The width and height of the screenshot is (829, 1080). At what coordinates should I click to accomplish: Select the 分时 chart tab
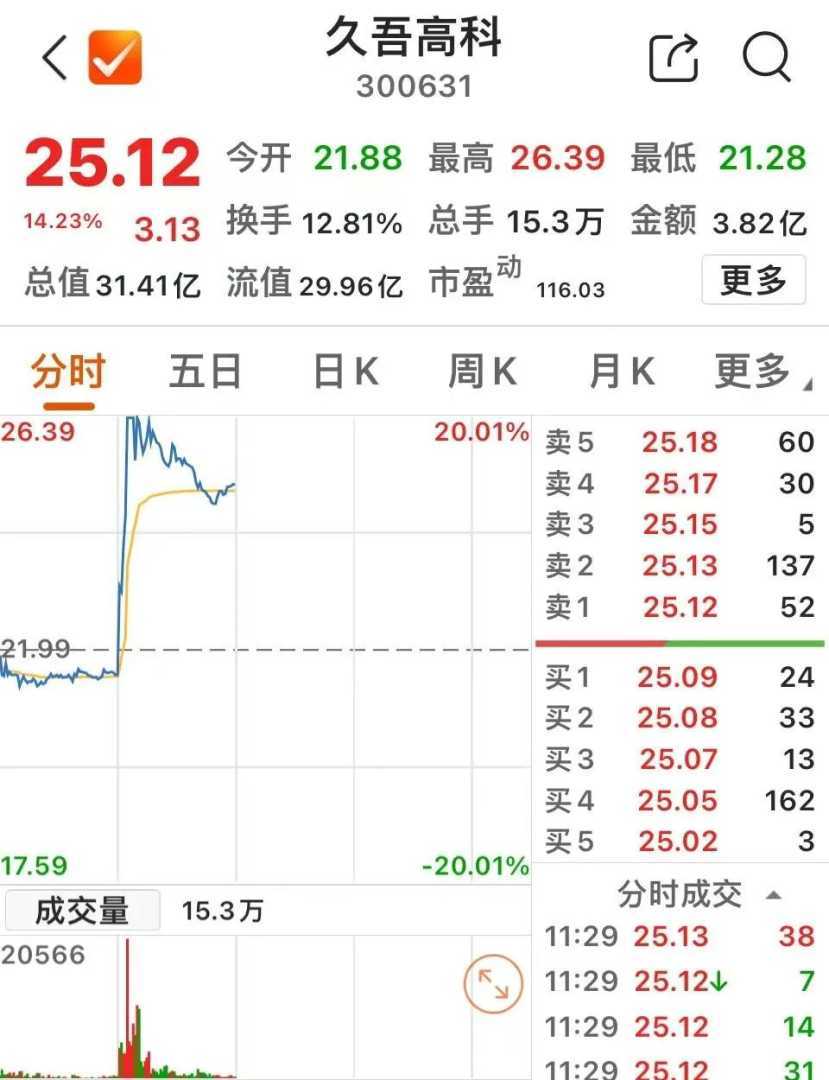[x=68, y=372]
